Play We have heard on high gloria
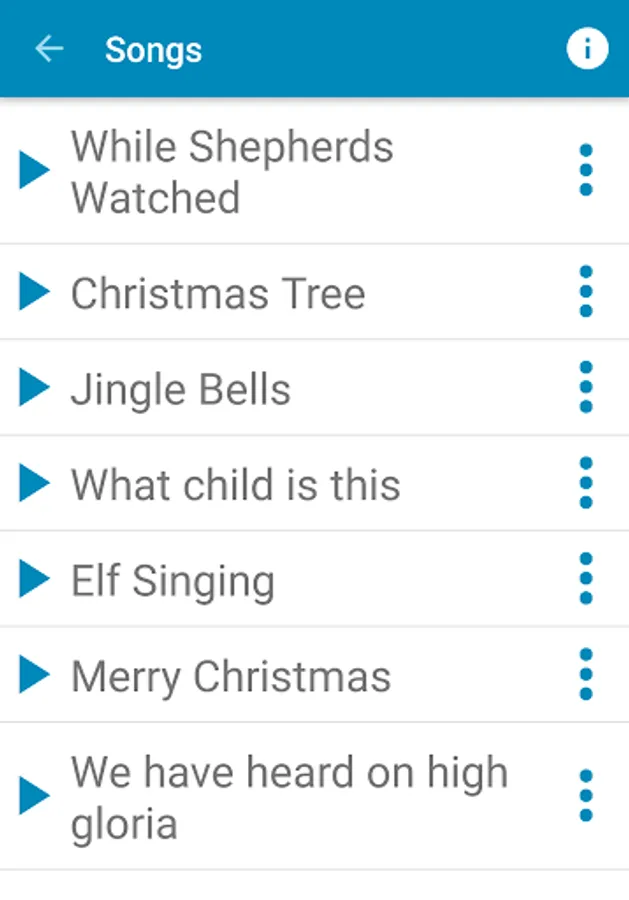Viewport: 629px width, 900px height. (35, 797)
